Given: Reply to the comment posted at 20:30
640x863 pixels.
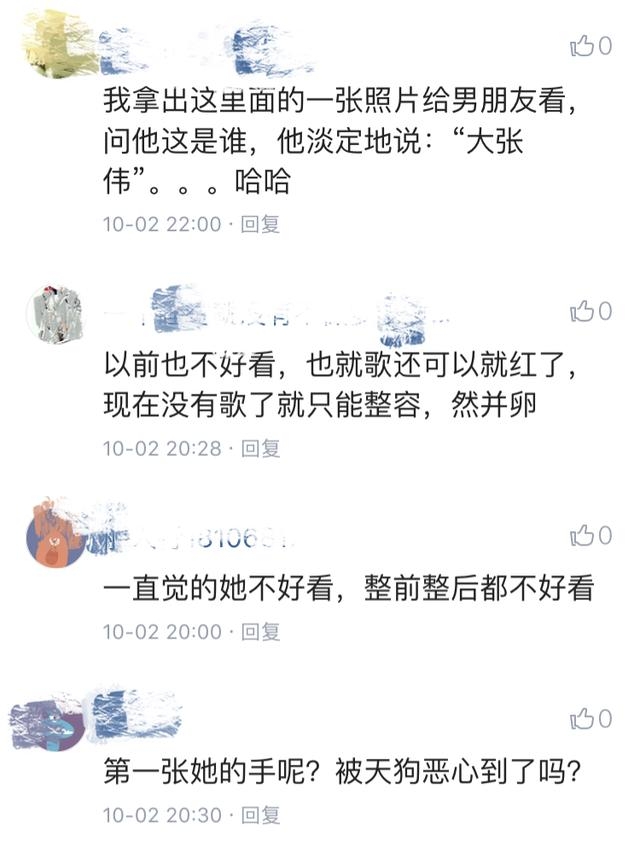Looking at the screenshot, I should pos(261,816).
